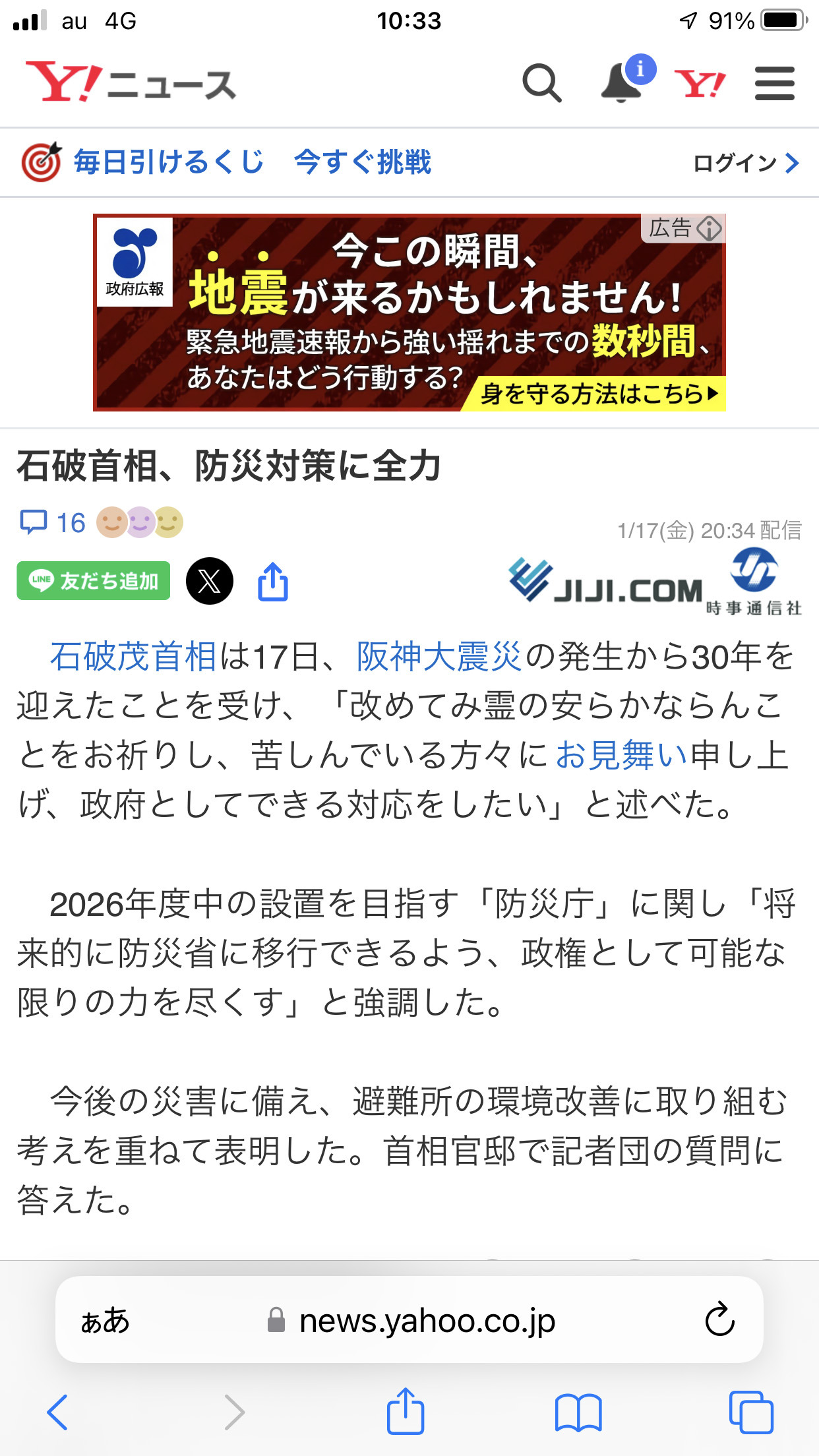This screenshot has height=1456, width=819.
Task: Open Safari bookmarks
Action: pyautogui.click(x=578, y=1412)
